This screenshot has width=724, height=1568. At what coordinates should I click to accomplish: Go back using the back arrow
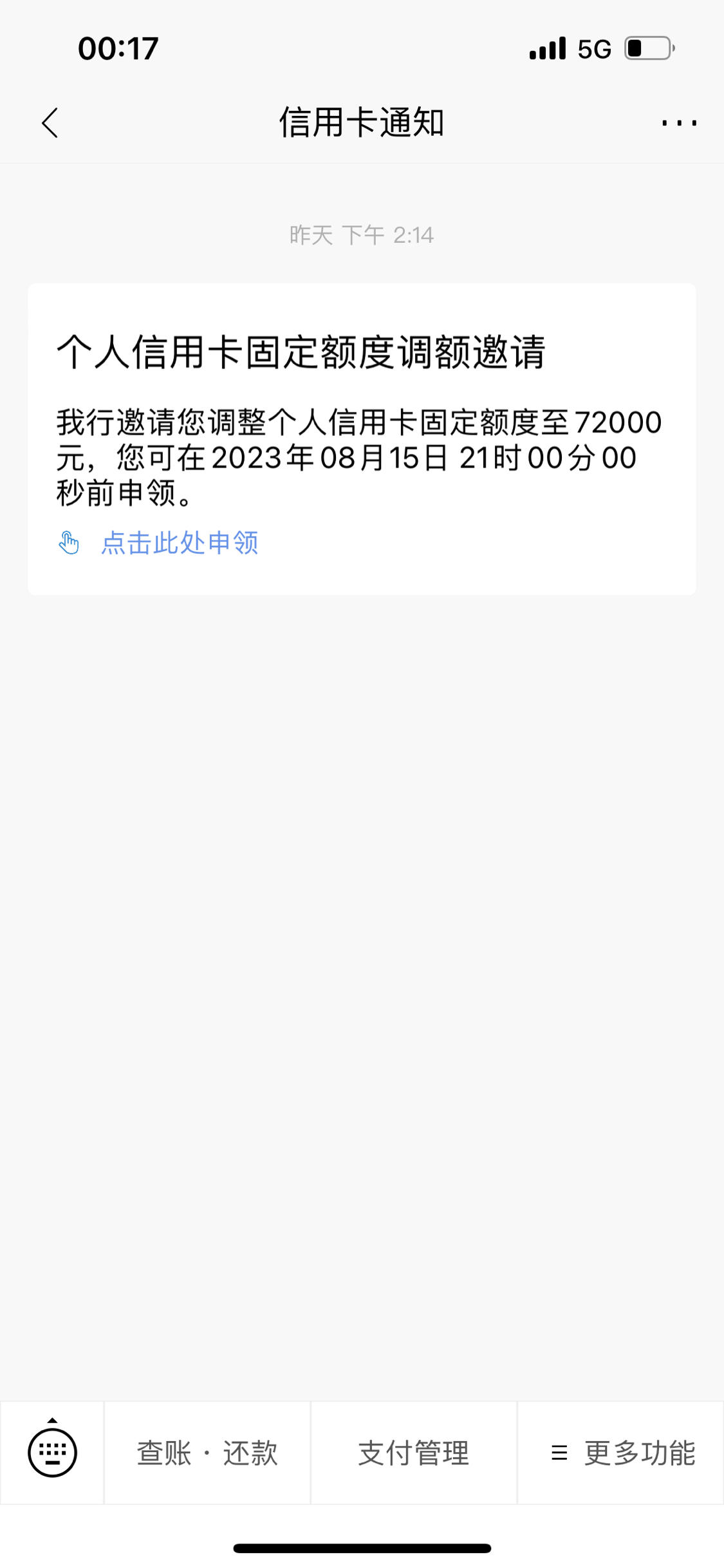[x=50, y=122]
